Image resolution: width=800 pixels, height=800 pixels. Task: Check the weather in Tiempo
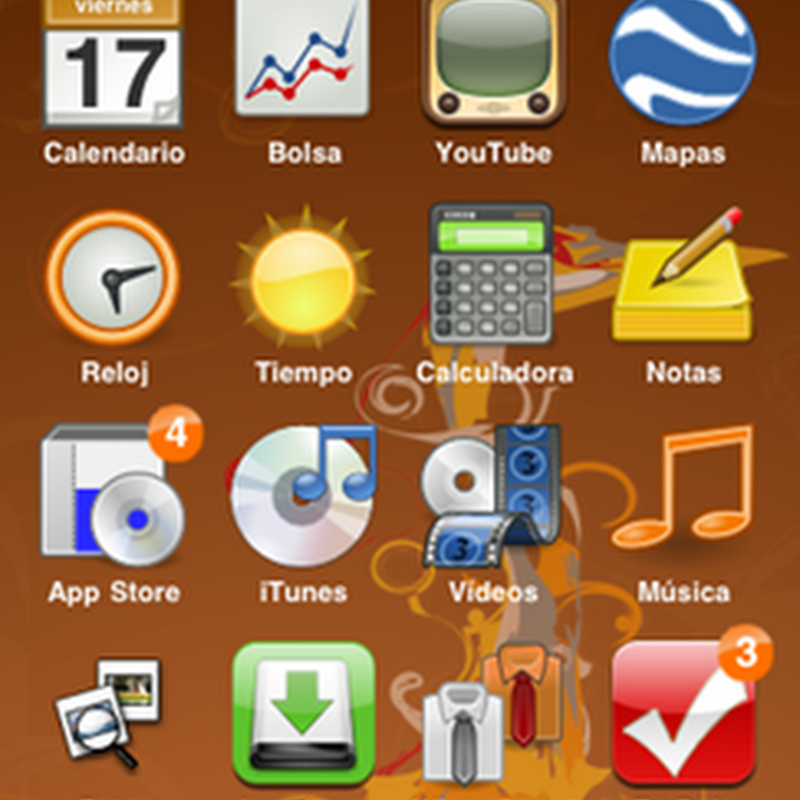[x=303, y=280]
